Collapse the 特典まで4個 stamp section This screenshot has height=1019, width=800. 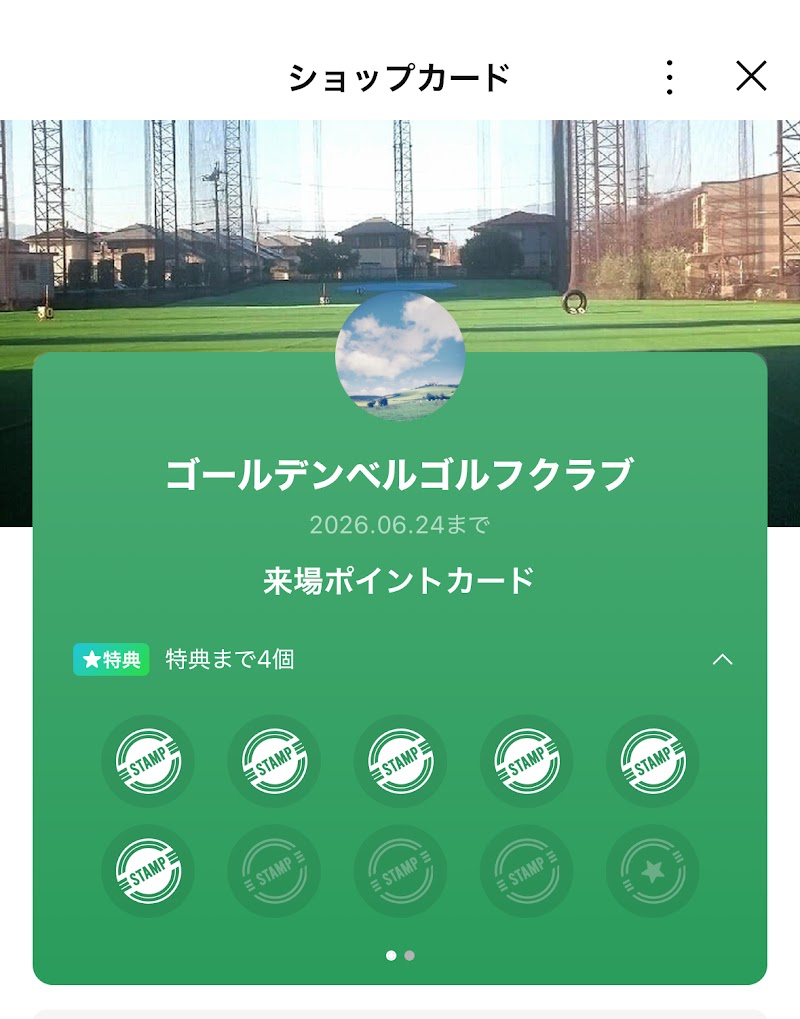click(722, 660)
